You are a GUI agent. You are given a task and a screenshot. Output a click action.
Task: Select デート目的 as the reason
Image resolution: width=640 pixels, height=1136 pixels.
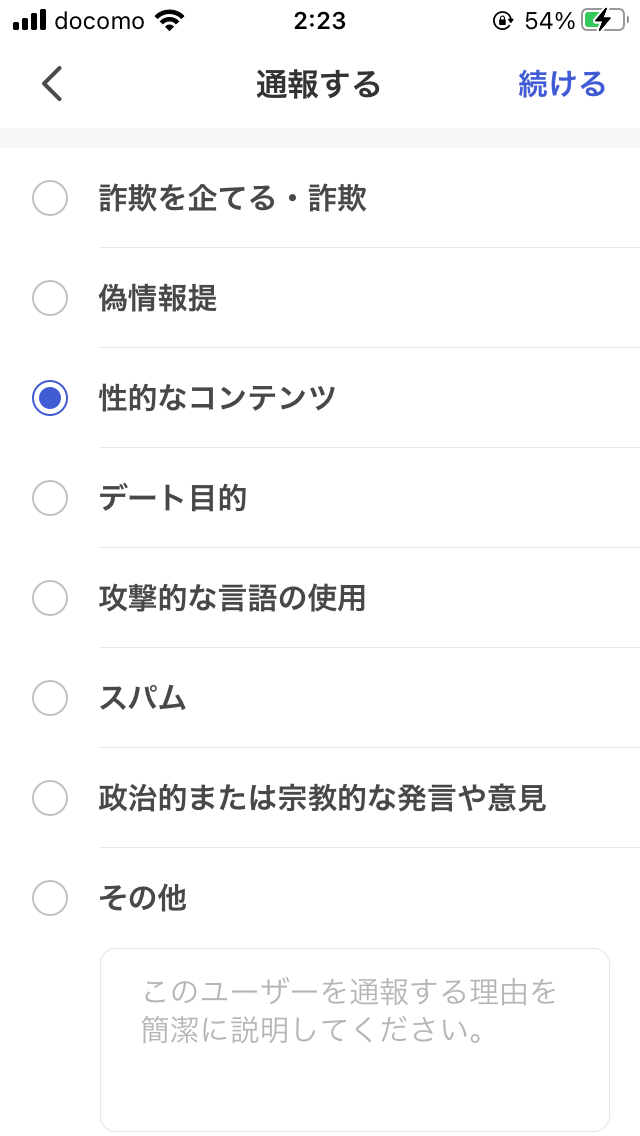[320, 498]
